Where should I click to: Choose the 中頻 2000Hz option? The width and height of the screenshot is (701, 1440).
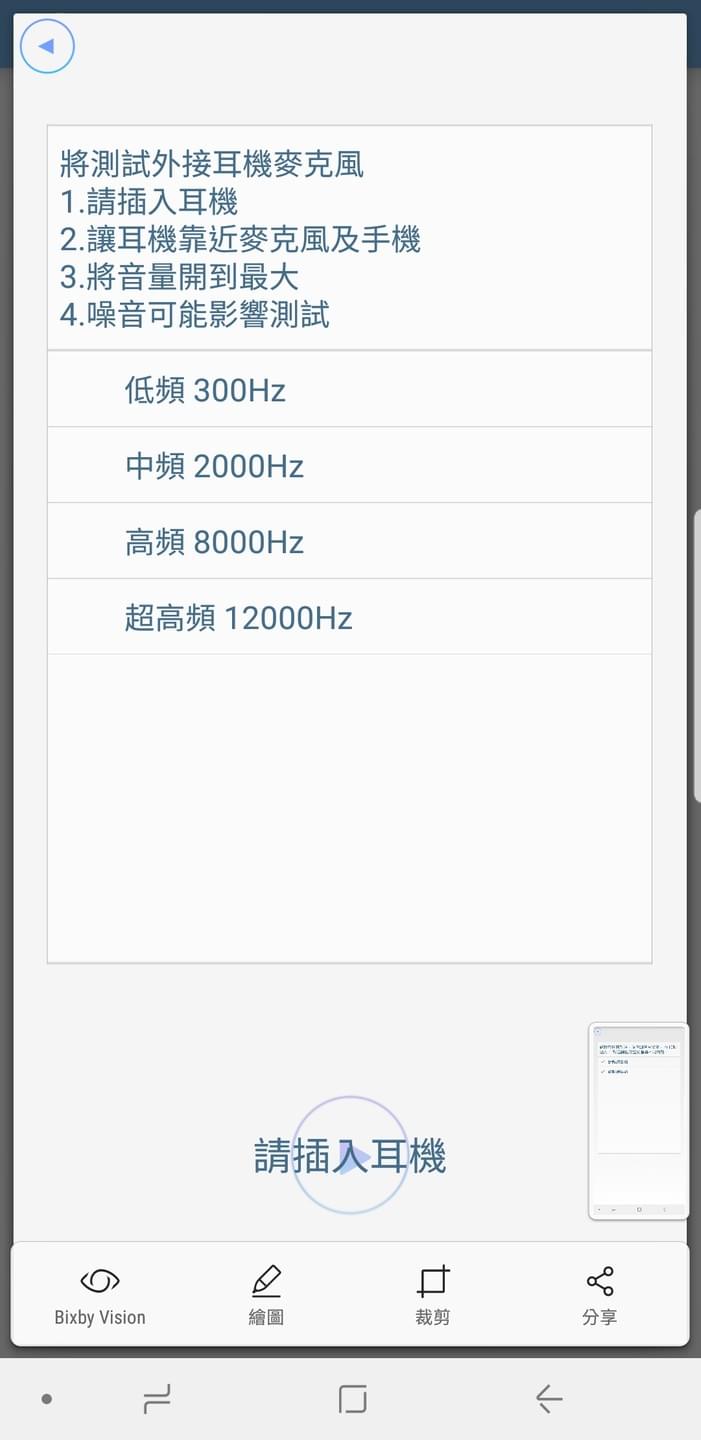click(x=349, y=465)
